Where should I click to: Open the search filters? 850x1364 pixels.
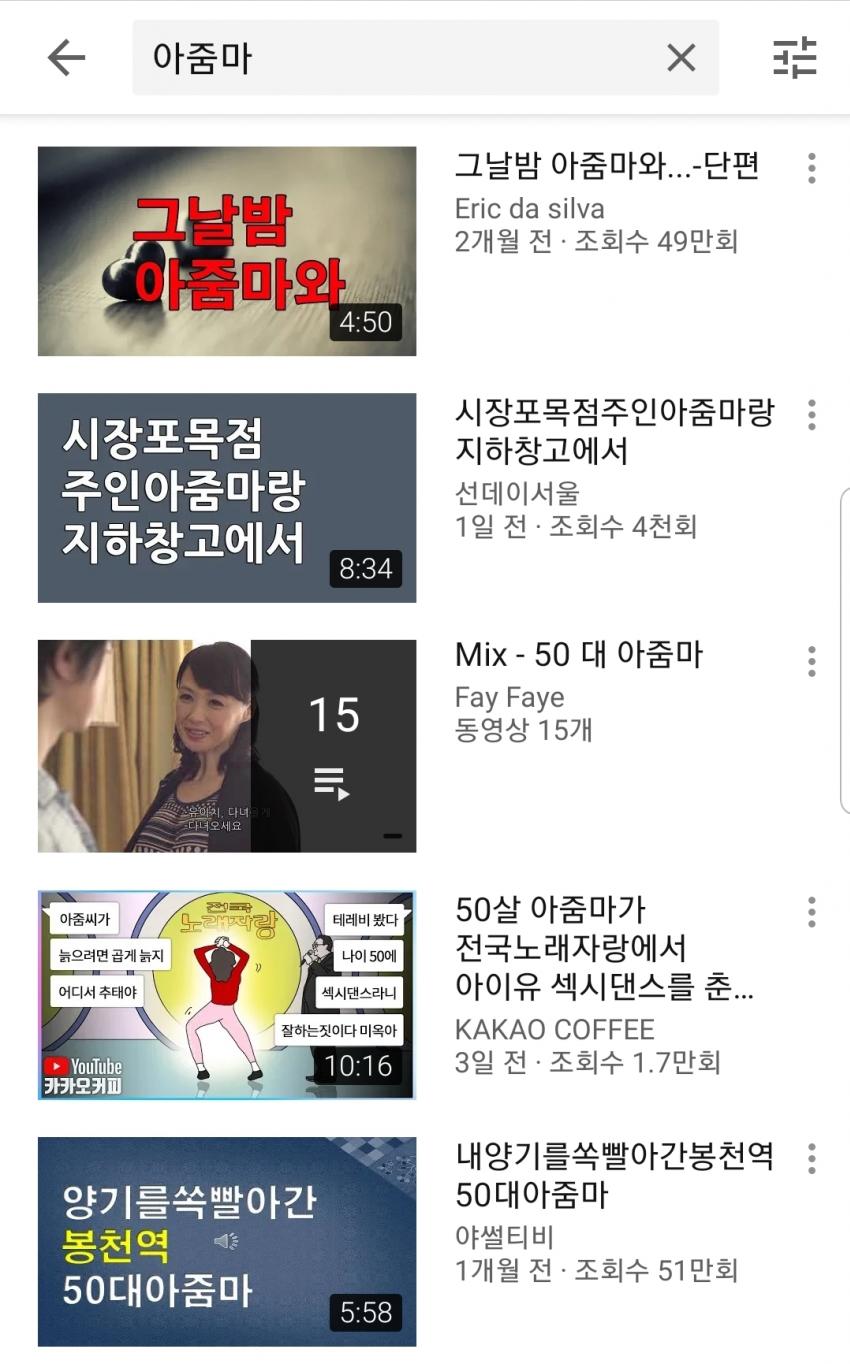coord(795,58)
